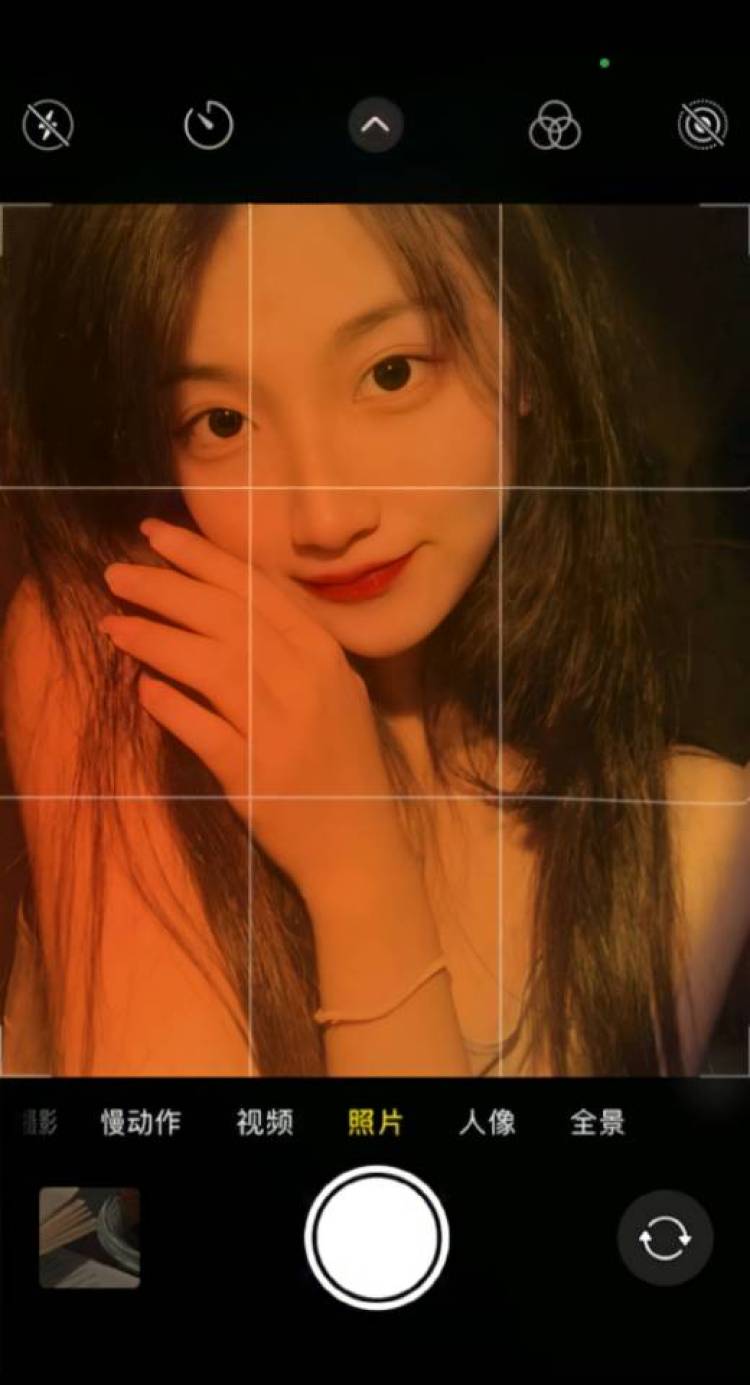The image size is (750, 1385).
Task: Open the photo filters
Action: 554,128
